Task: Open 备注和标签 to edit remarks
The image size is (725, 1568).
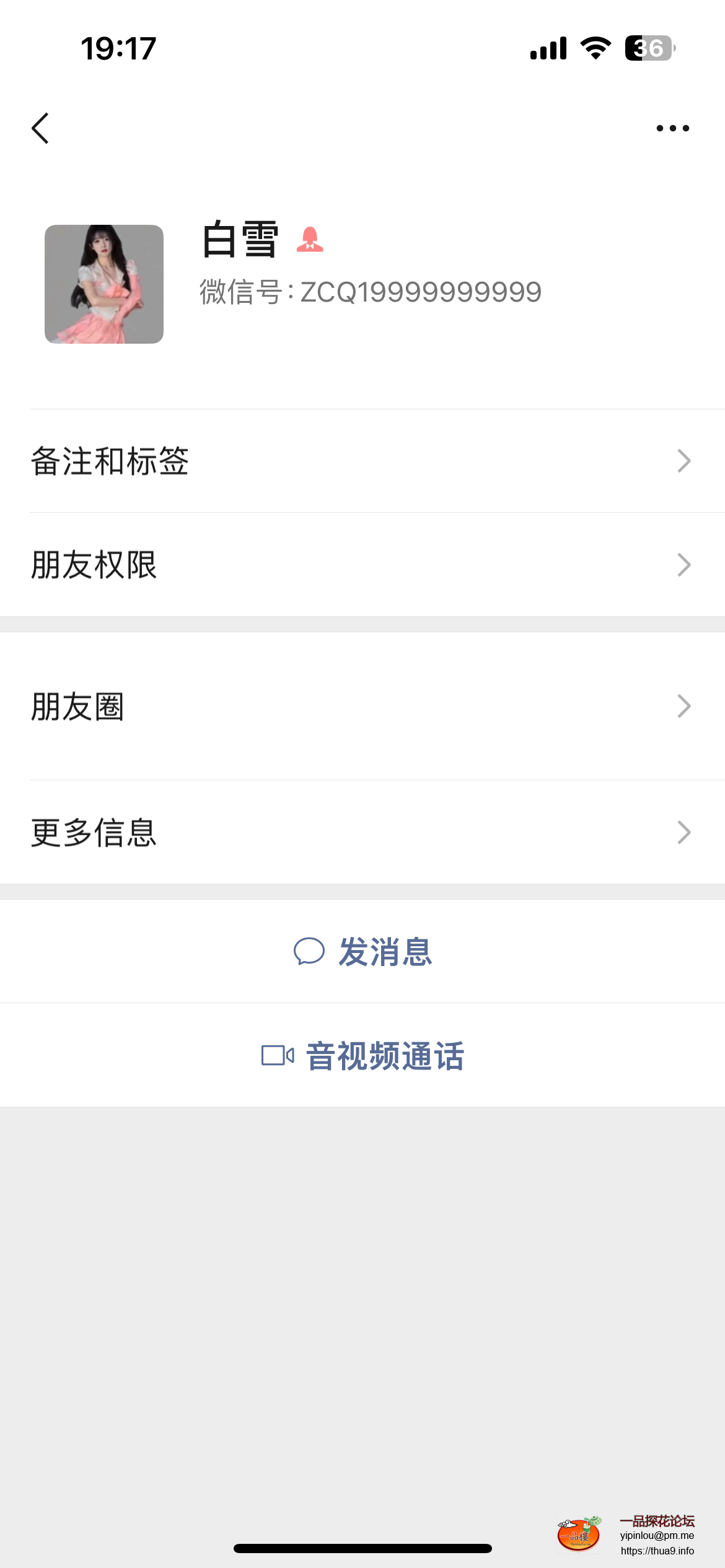Action: (362, 460)
